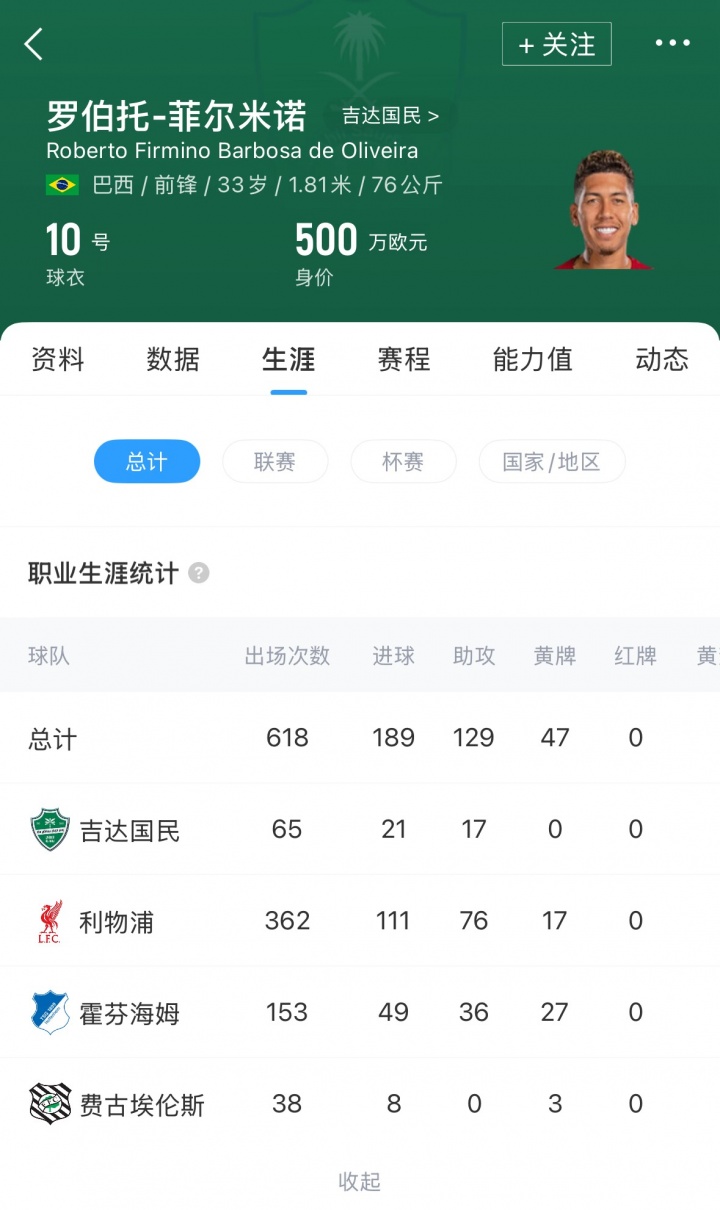Open the 吉达国民 team link
This screenshot has width=720, height=1210.
point(390,116)
